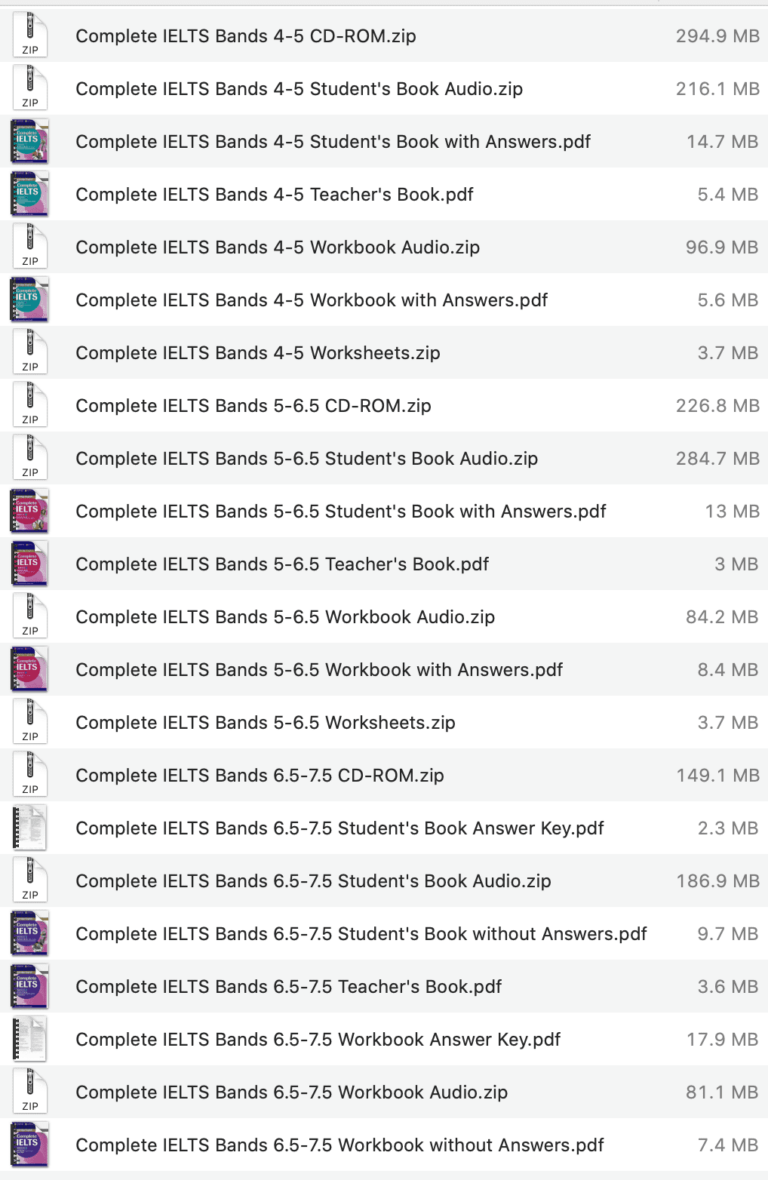
Task: Select Bands 5-6.5 Workbook Audio.zip
Action: click(x=285, y=617)
